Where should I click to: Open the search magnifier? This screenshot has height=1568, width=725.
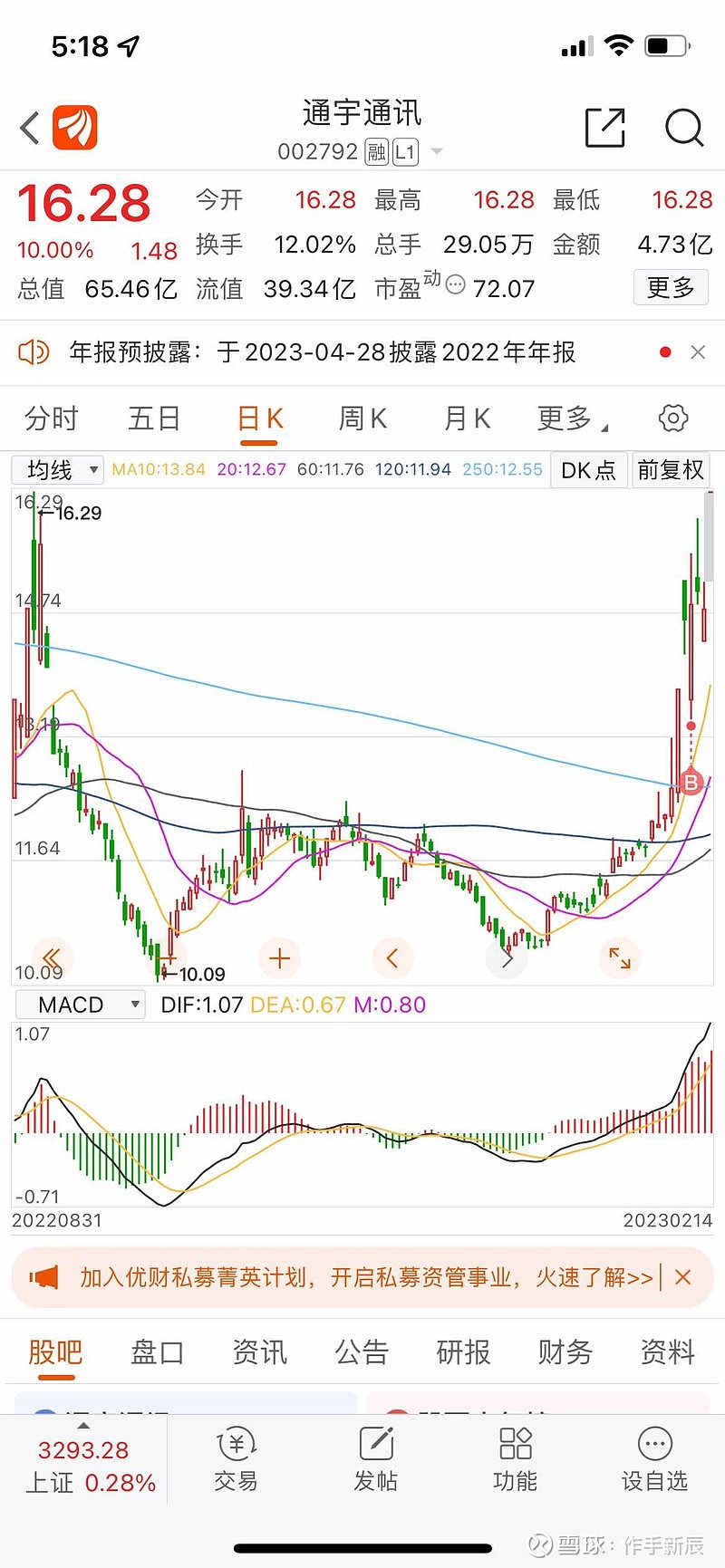[x=684, y=128]
